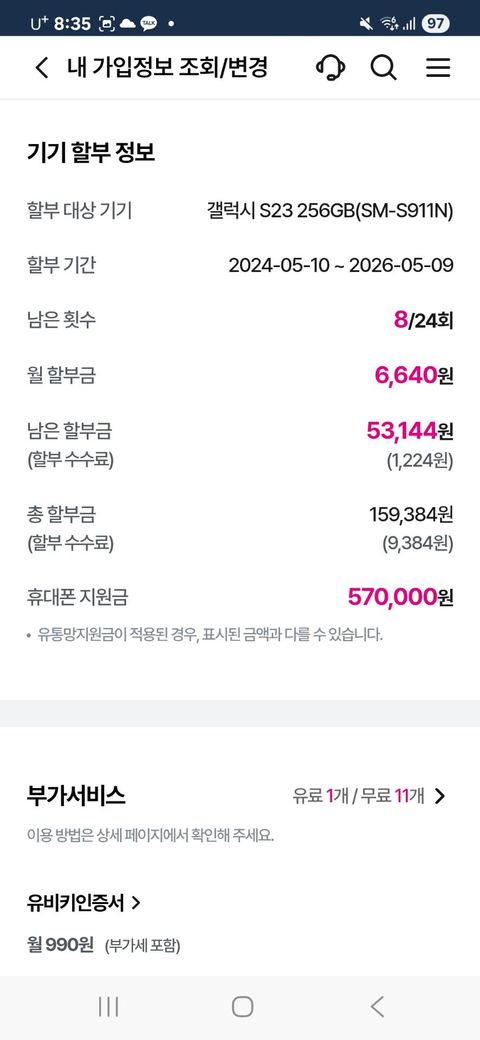Open customer support headset icon
The width and height of the screenshot is (480, 1040).
[x=330, y=68]
